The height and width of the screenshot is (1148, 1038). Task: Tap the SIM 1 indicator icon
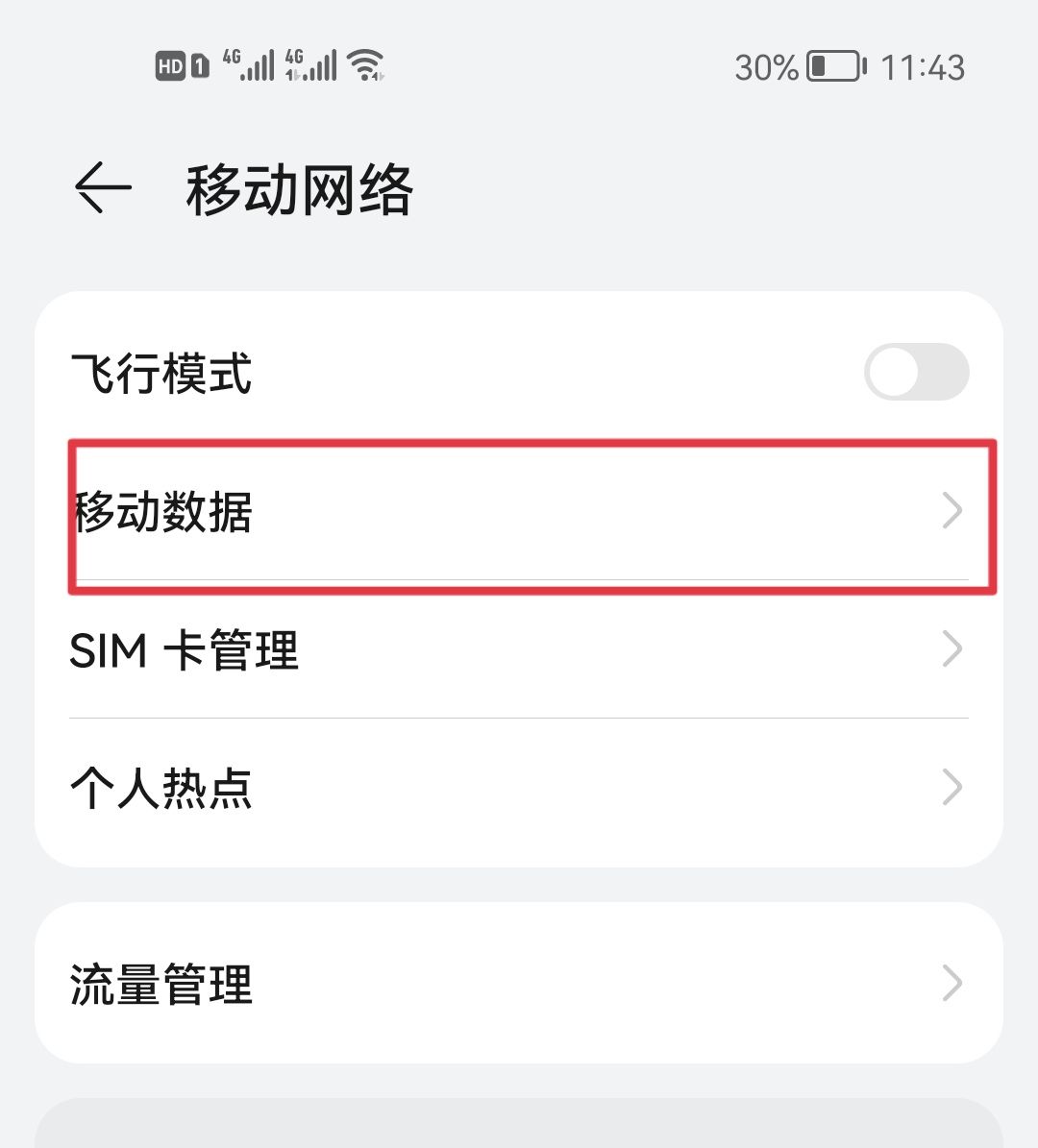(x=202, y=64)
